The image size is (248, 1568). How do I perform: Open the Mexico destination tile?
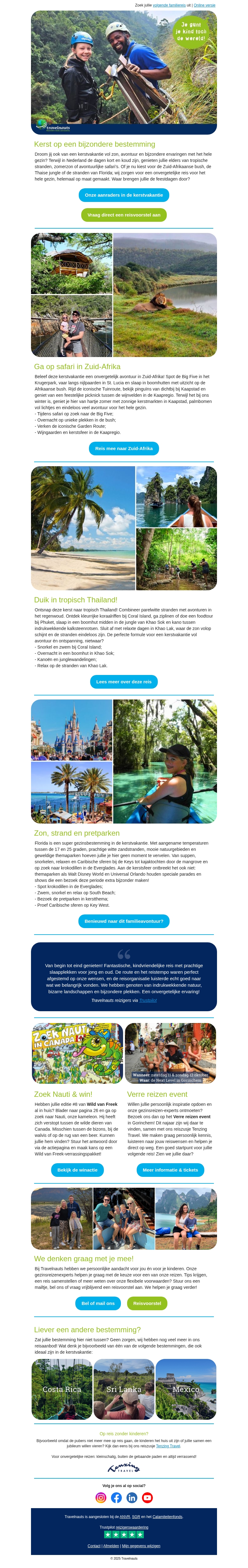tap(186, 1390)
